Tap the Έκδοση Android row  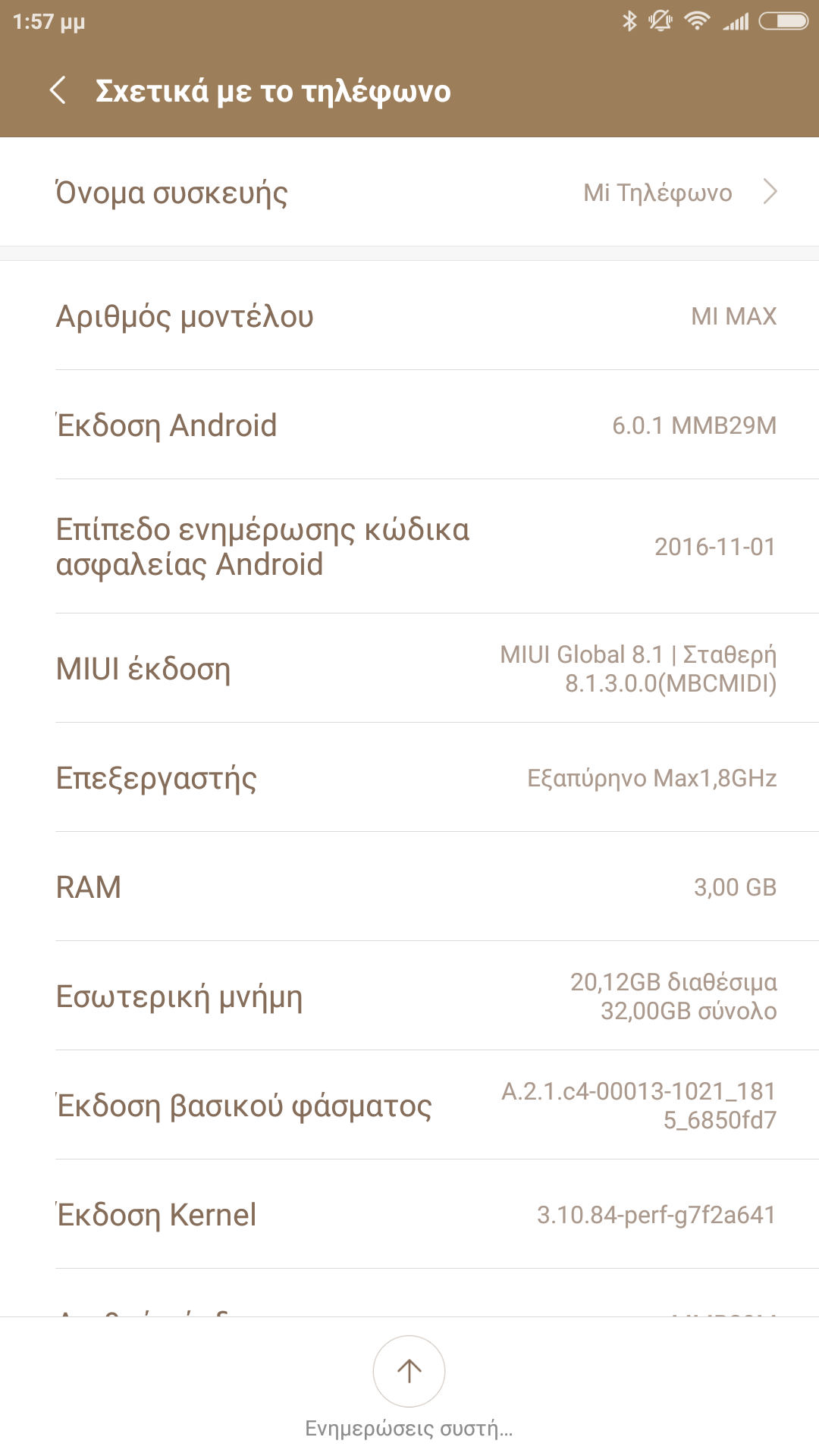click(x=409, y=425)
